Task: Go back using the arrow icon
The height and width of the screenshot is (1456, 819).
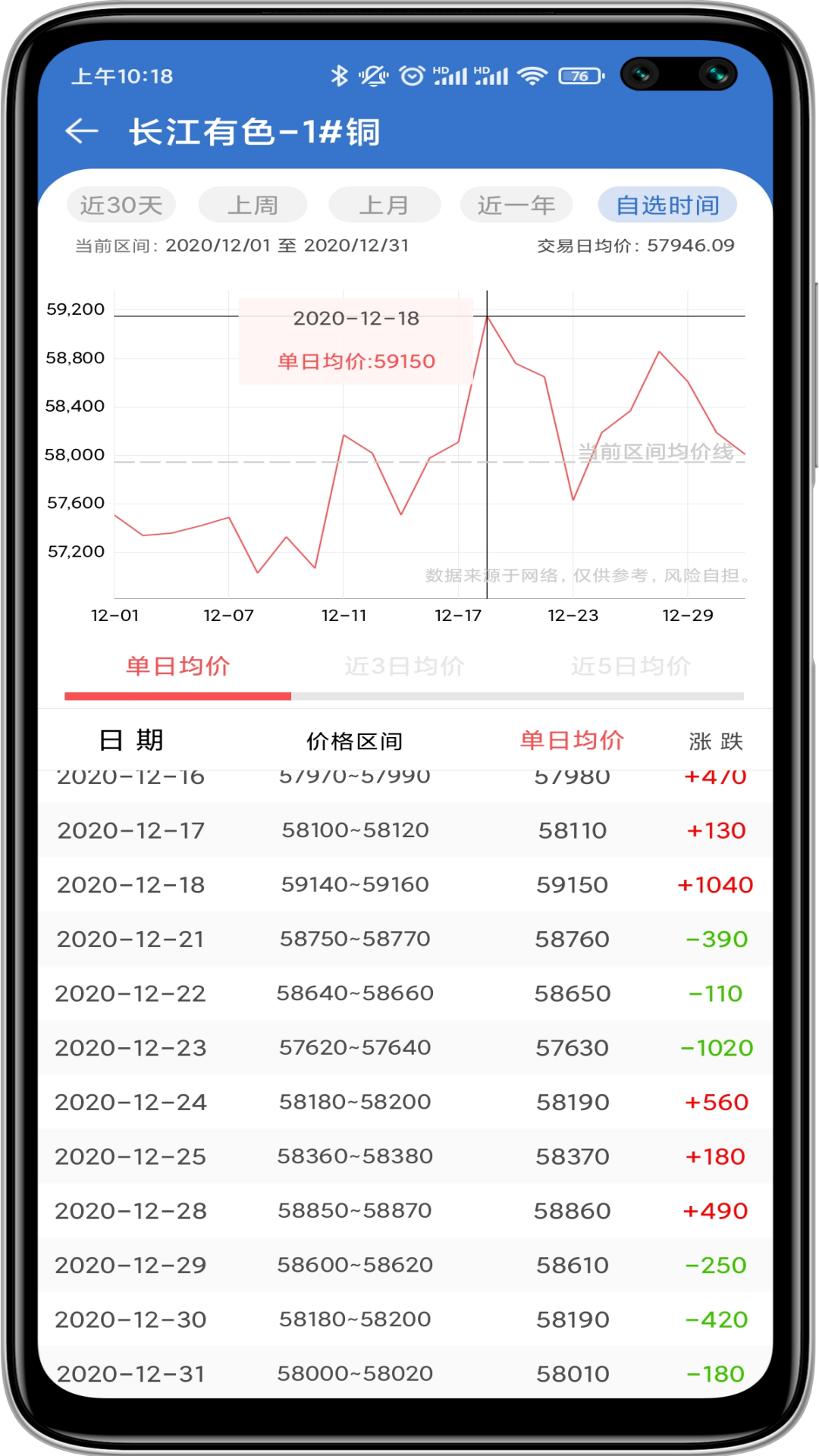Action: click(x=82, y=132)
